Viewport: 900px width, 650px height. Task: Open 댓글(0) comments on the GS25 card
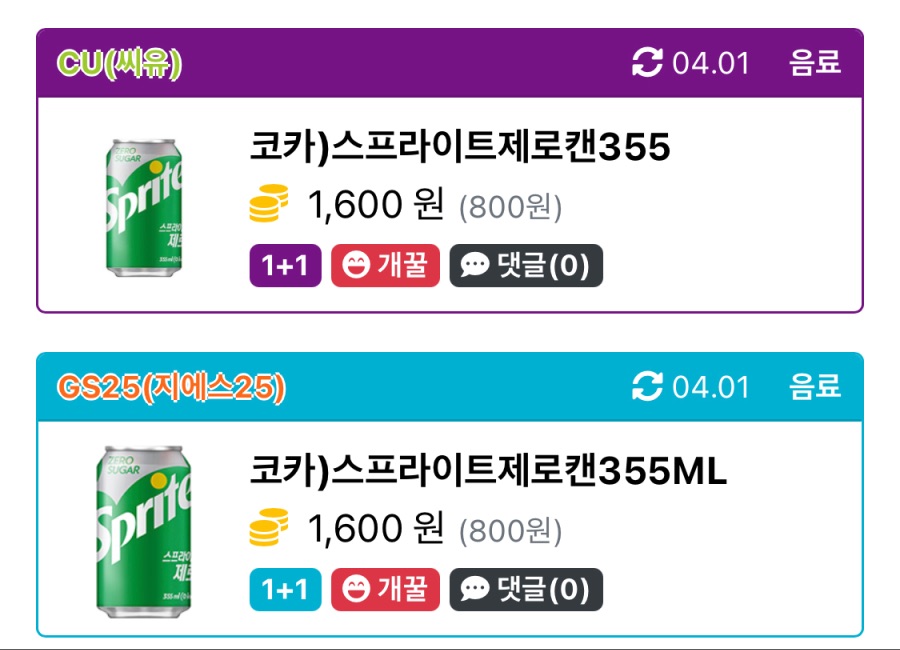click(526, 590)
